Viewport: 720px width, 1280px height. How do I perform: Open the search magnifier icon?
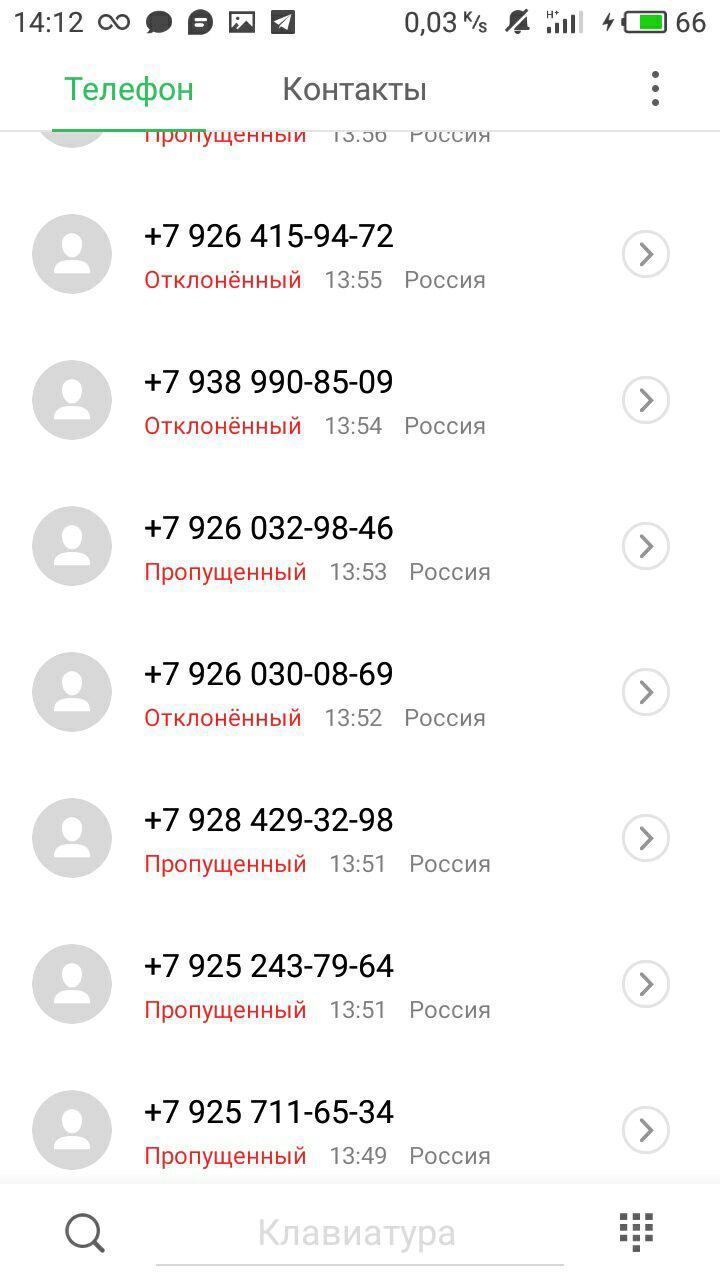[x=85, y=1233]
